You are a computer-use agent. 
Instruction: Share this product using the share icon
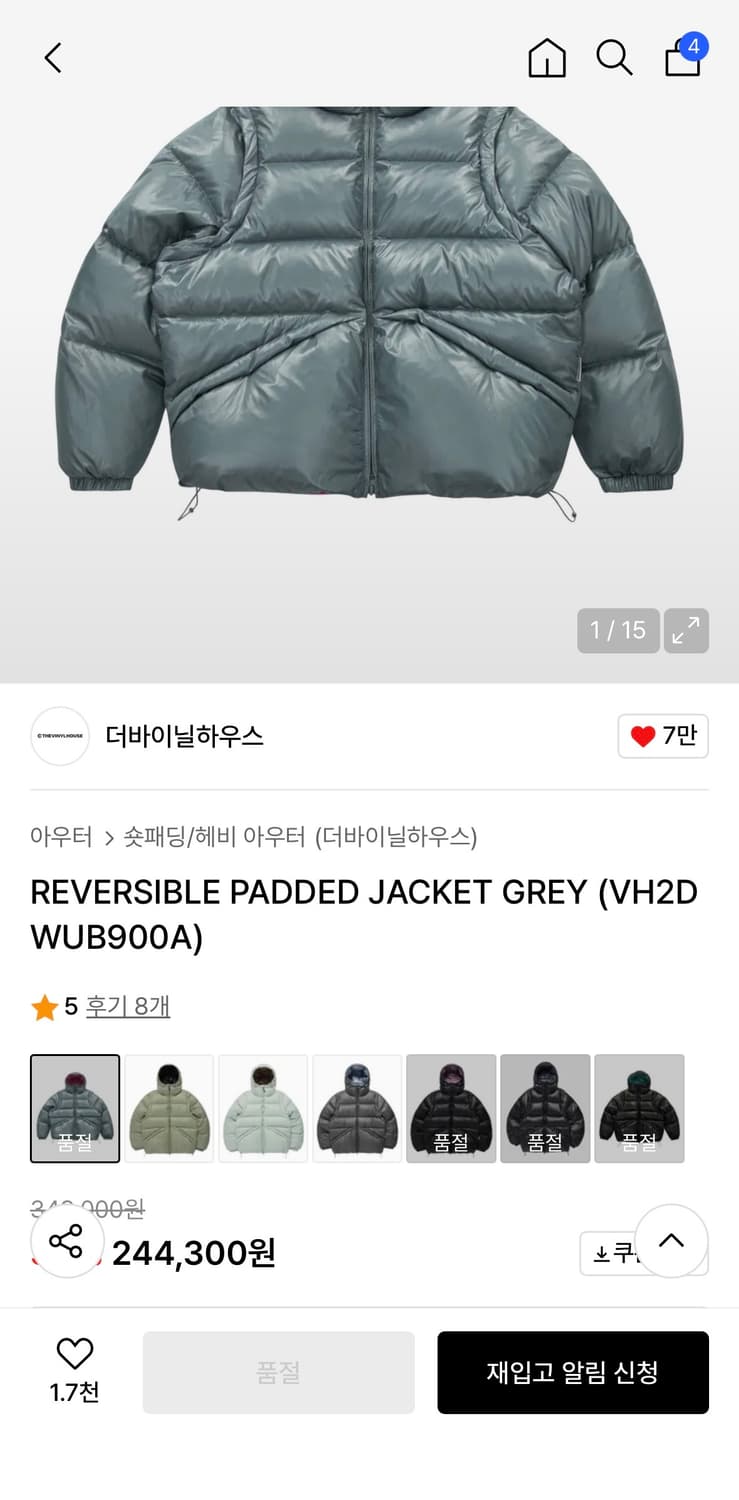(x=66, y=1241)
